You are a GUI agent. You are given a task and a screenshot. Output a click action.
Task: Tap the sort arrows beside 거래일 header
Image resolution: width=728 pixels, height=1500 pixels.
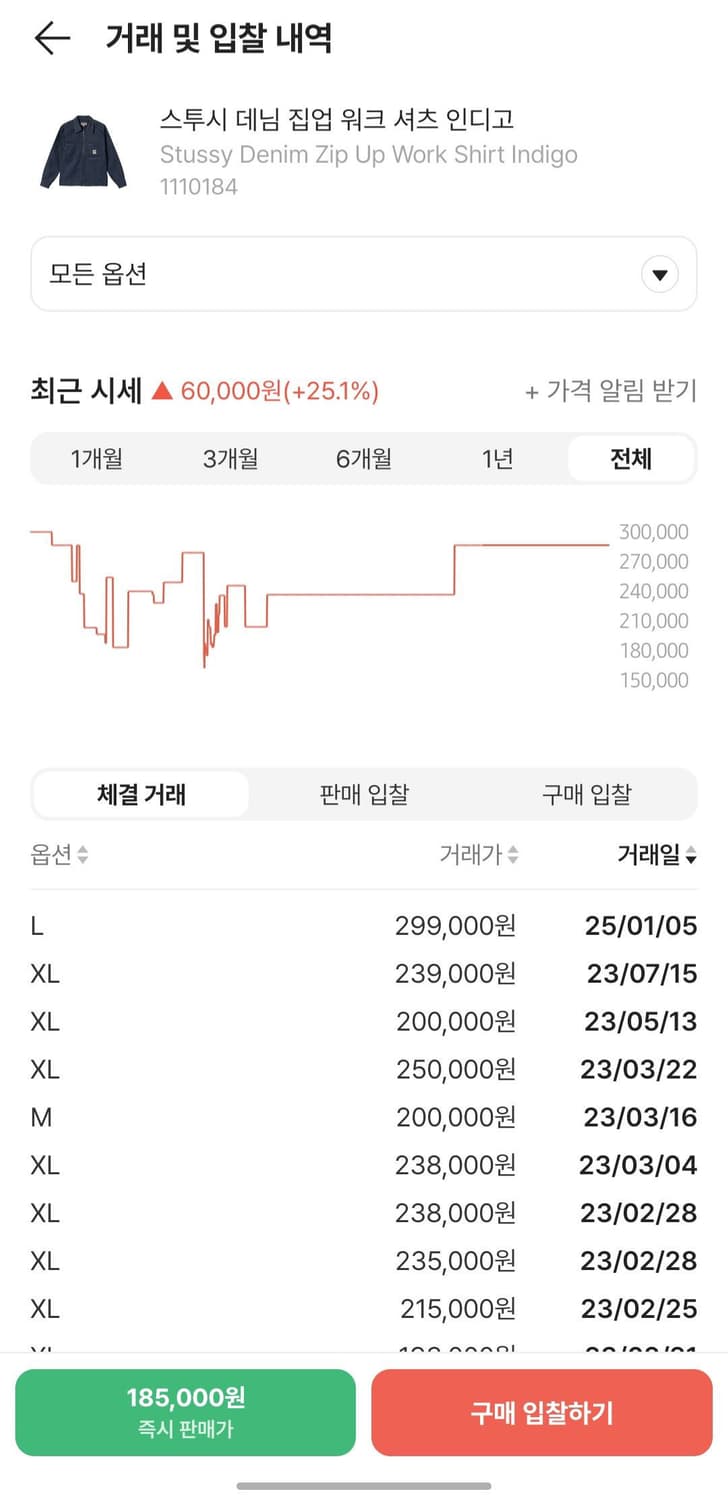pos(692,855)
